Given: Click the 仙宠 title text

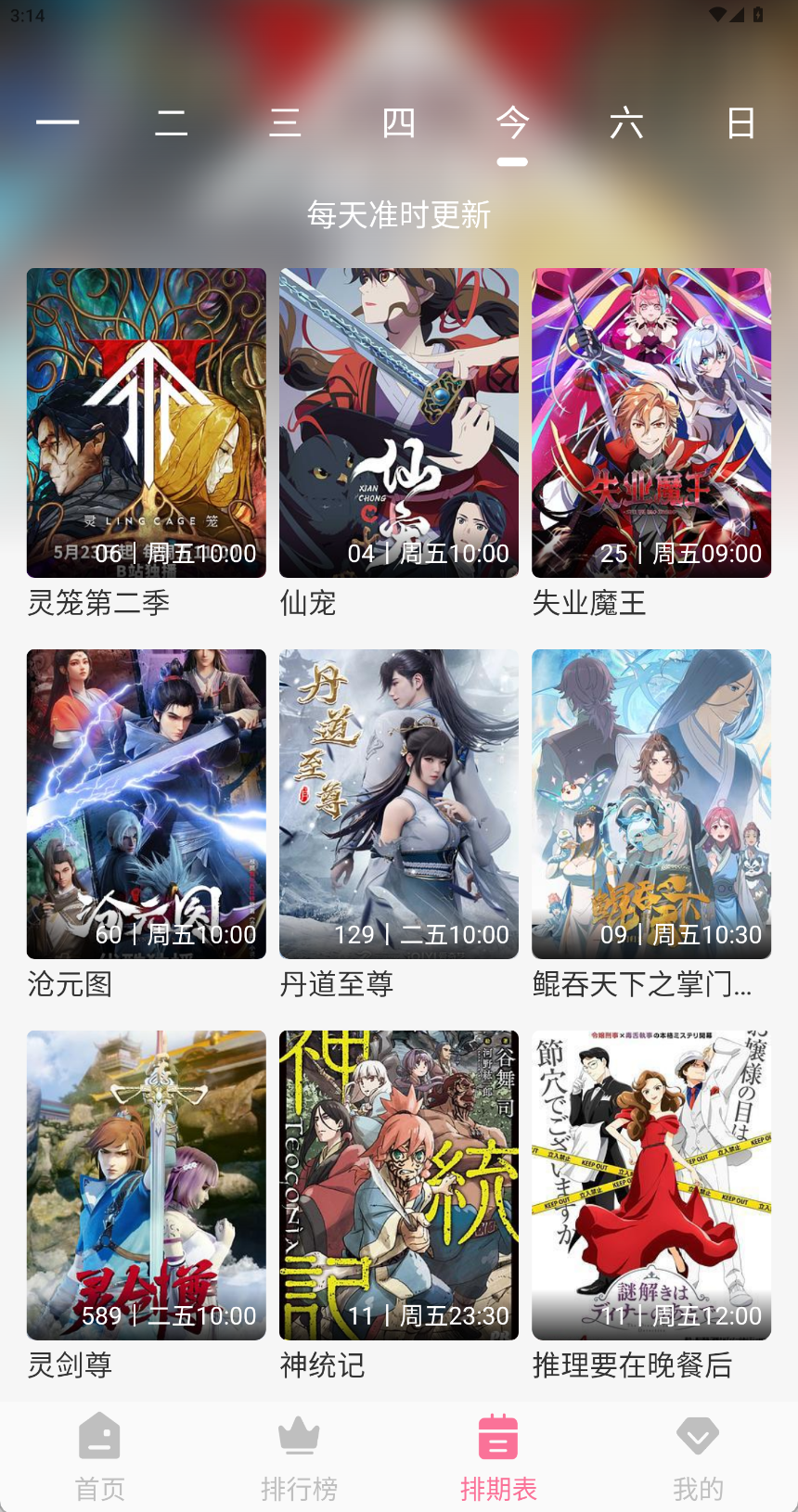Looking at the screenshot, I should click(306, 604).
